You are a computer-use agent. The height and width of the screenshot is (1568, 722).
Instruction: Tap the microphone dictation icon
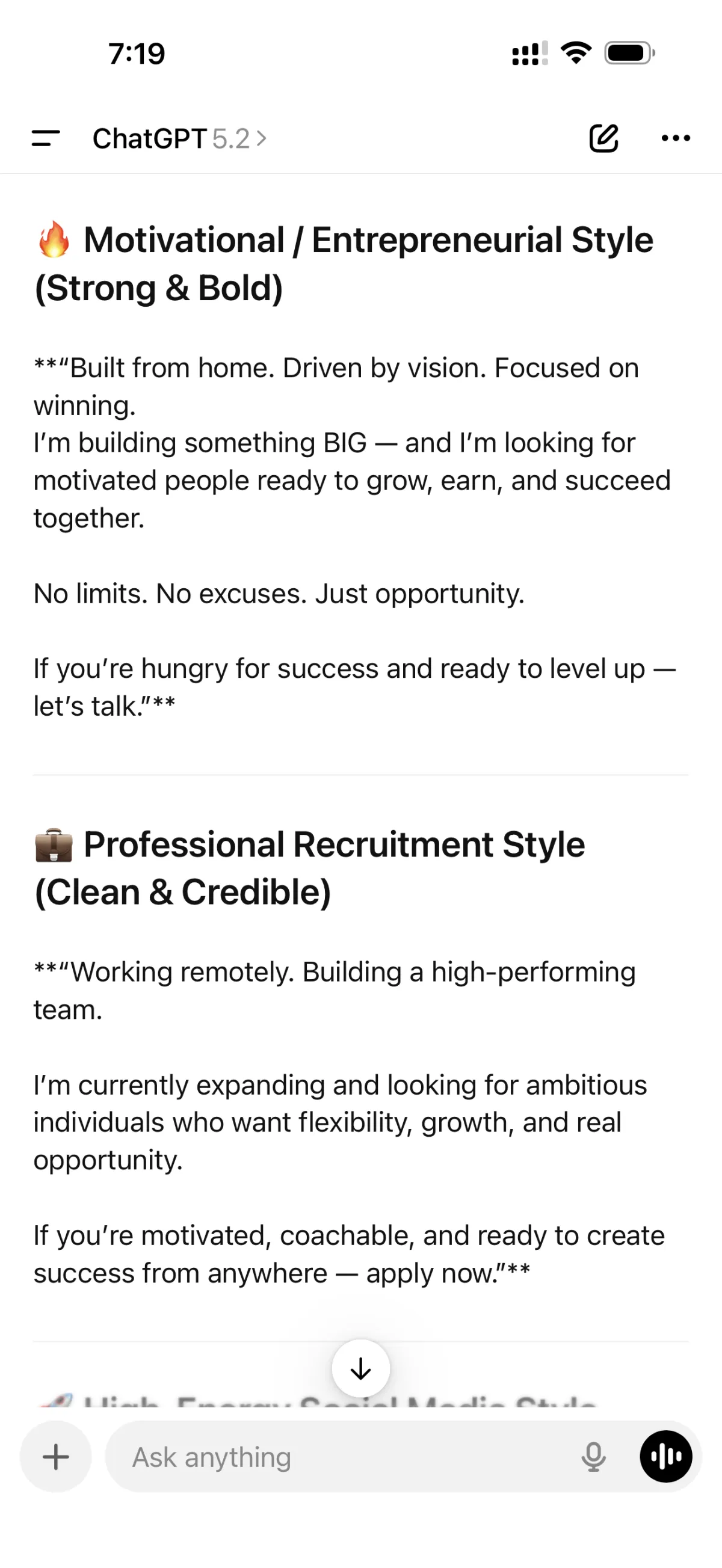[593, 1457]
